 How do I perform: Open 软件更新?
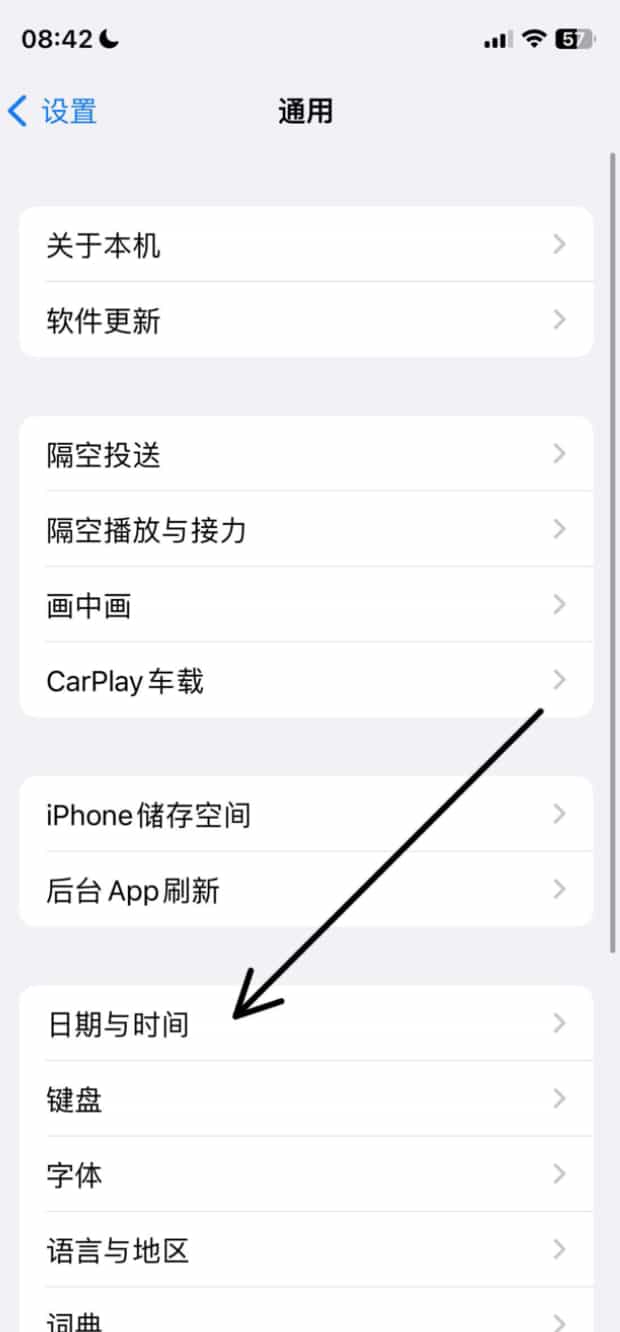point(306,320)
